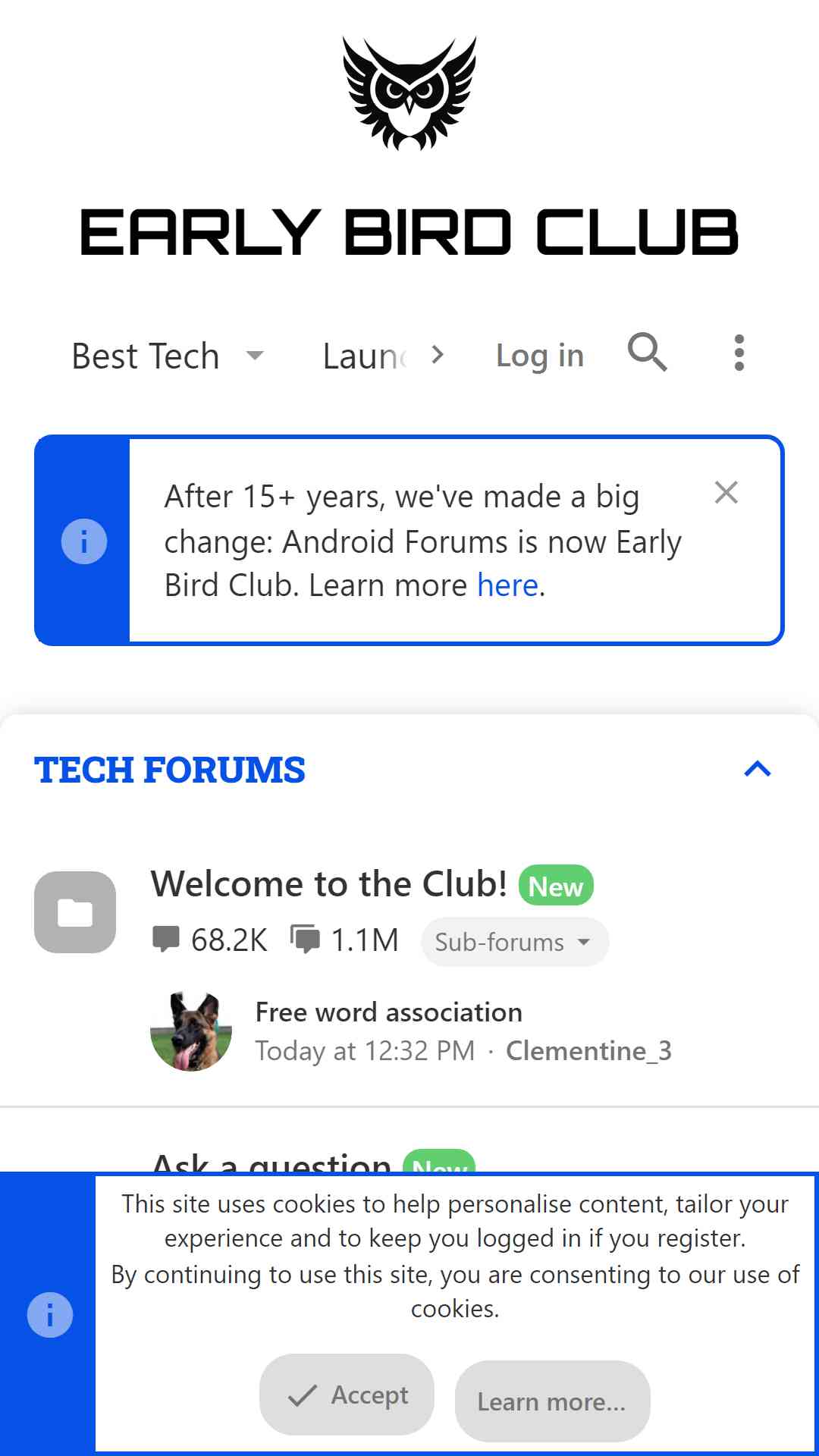
Task: Dismiss the Android Forums rename notice
Action: (726, 492)
